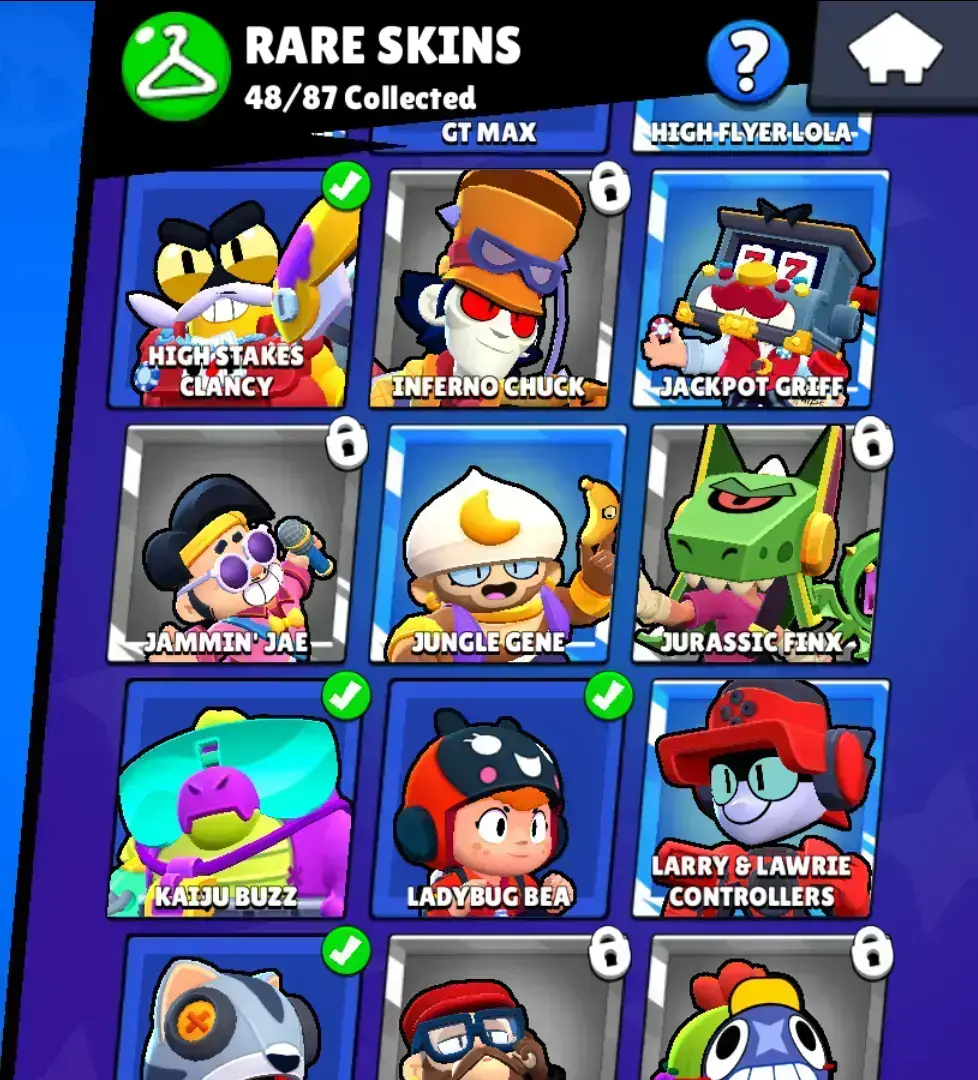Open the locked Jammin' Jae skin

[x=234, y=545]
